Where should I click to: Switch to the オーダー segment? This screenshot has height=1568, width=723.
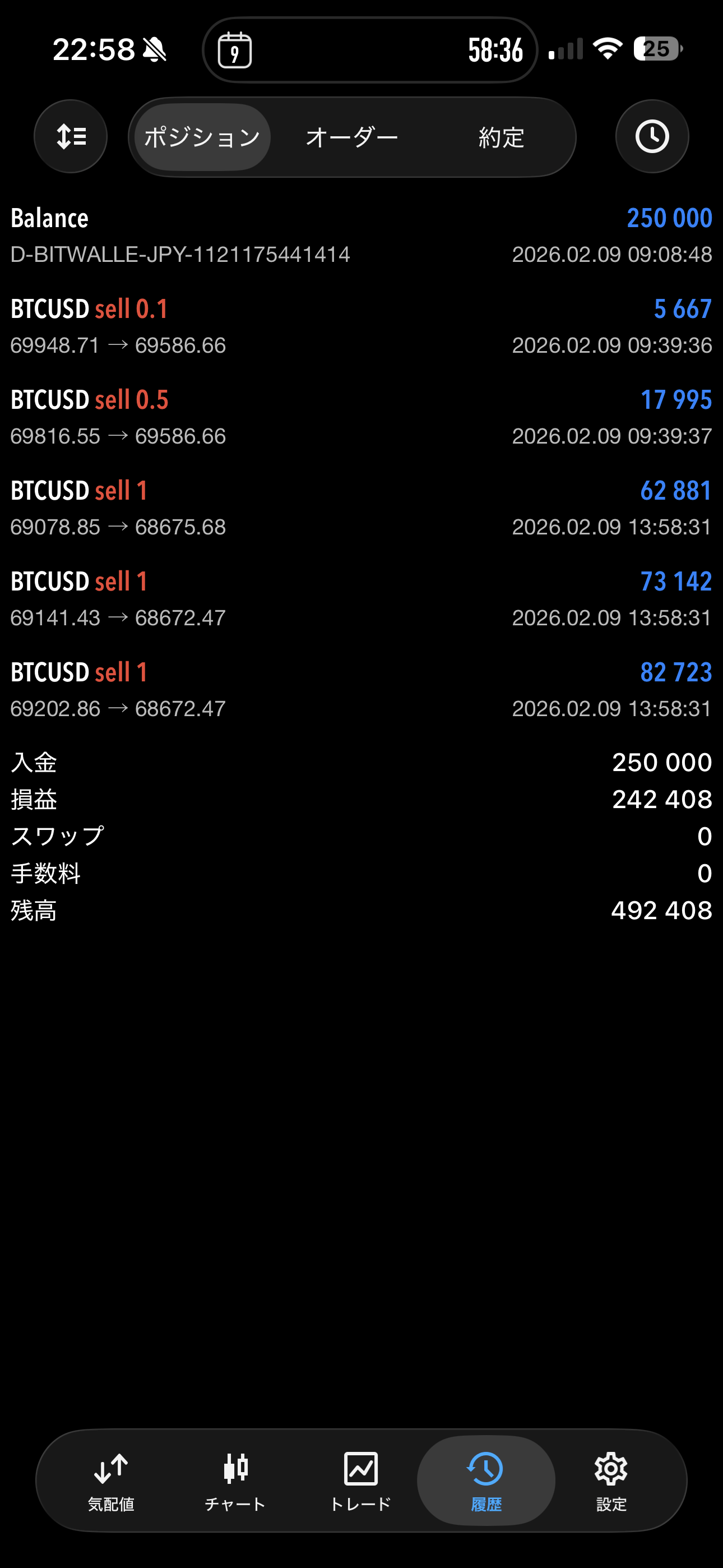point(352,137)
